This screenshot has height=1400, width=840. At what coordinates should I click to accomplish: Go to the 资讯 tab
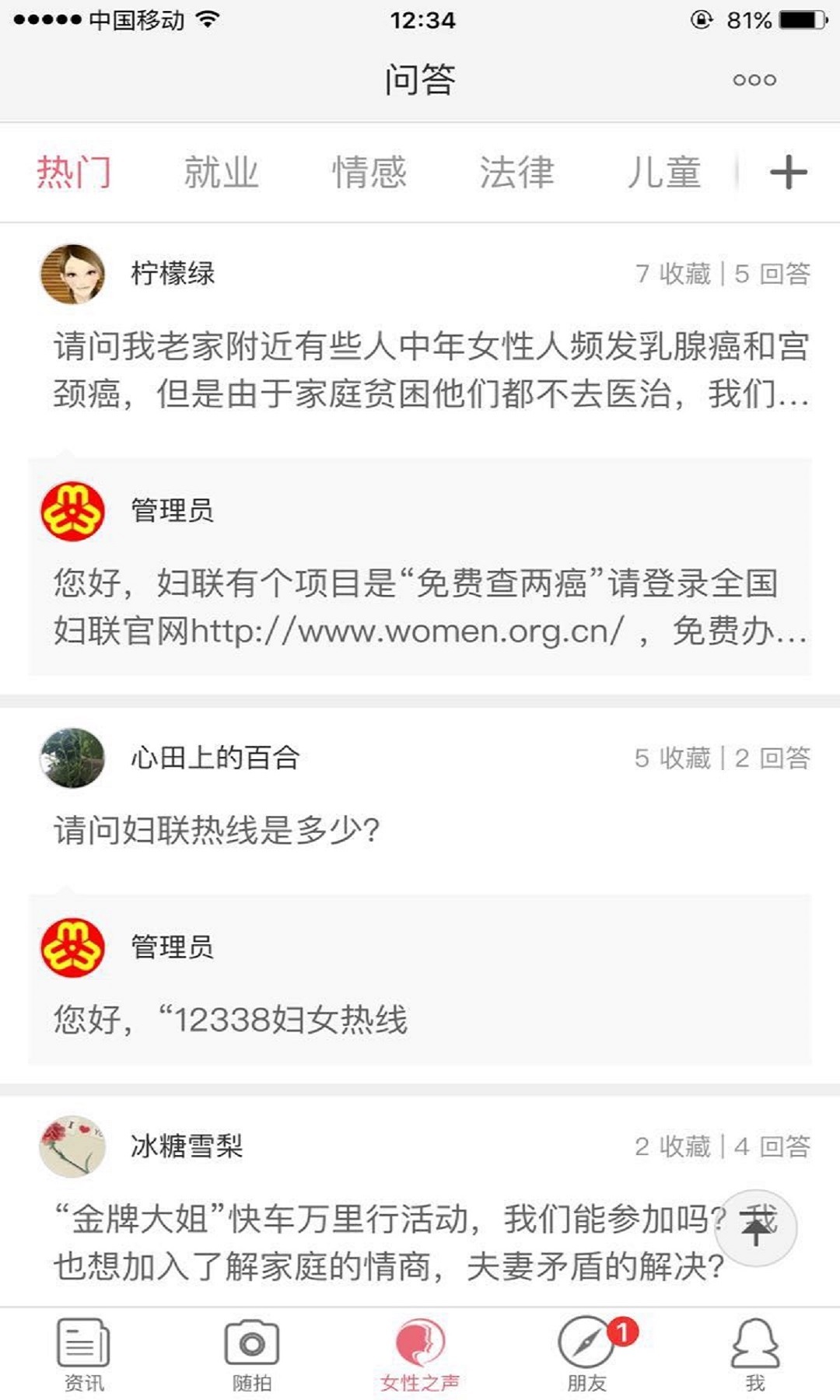(83, 1353)
